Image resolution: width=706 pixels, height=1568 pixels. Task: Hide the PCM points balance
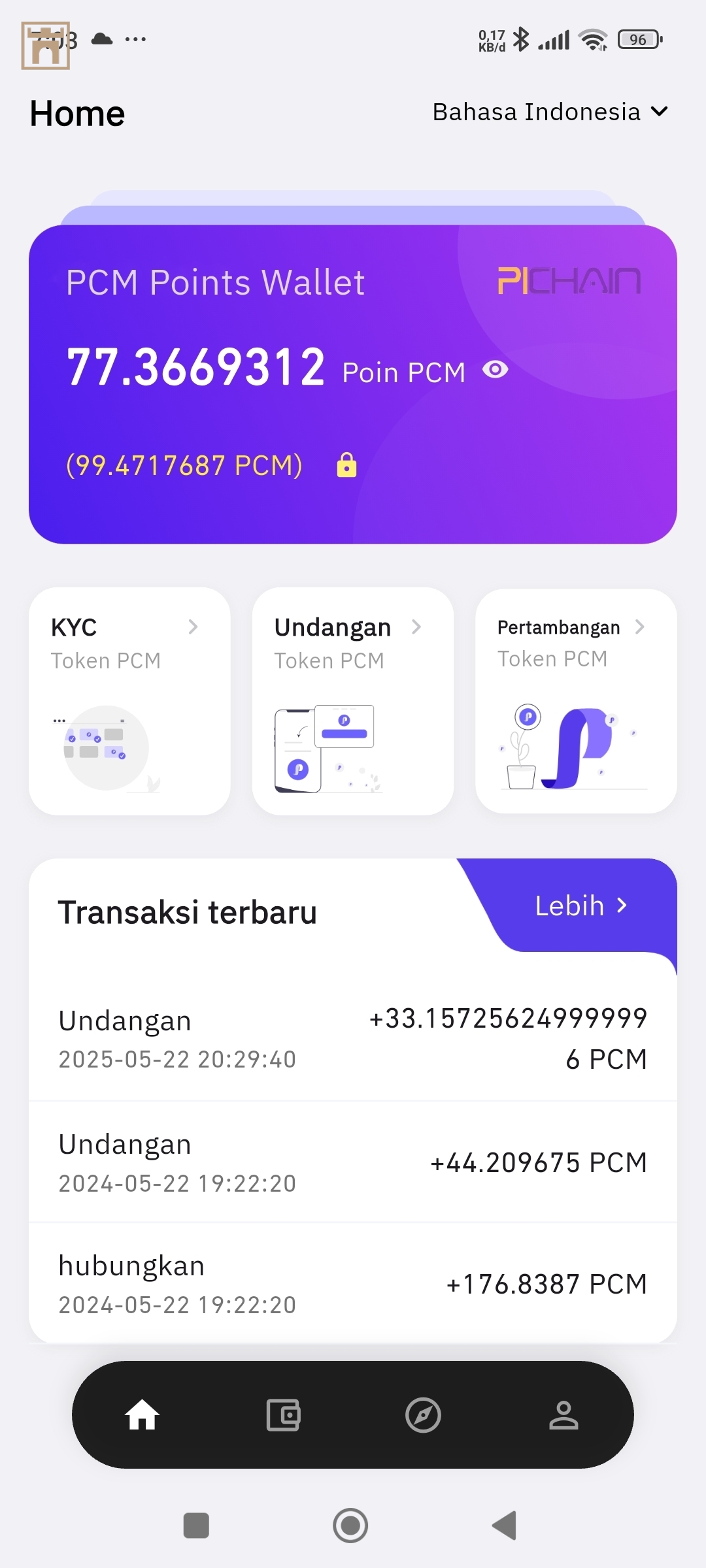[495, 370]
